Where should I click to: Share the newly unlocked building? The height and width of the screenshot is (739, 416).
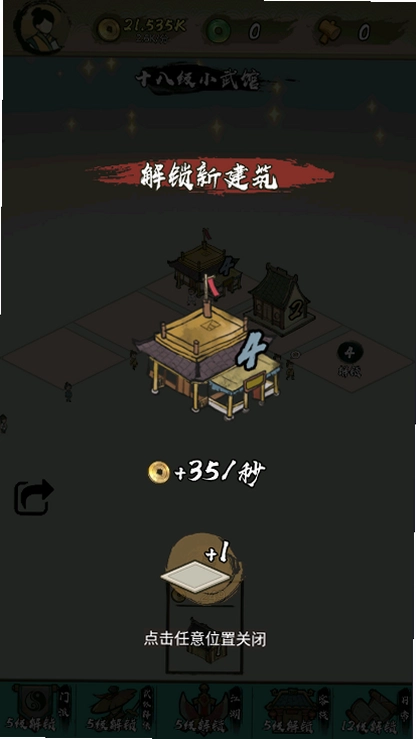pyautogui.click(x=33, y=497)
